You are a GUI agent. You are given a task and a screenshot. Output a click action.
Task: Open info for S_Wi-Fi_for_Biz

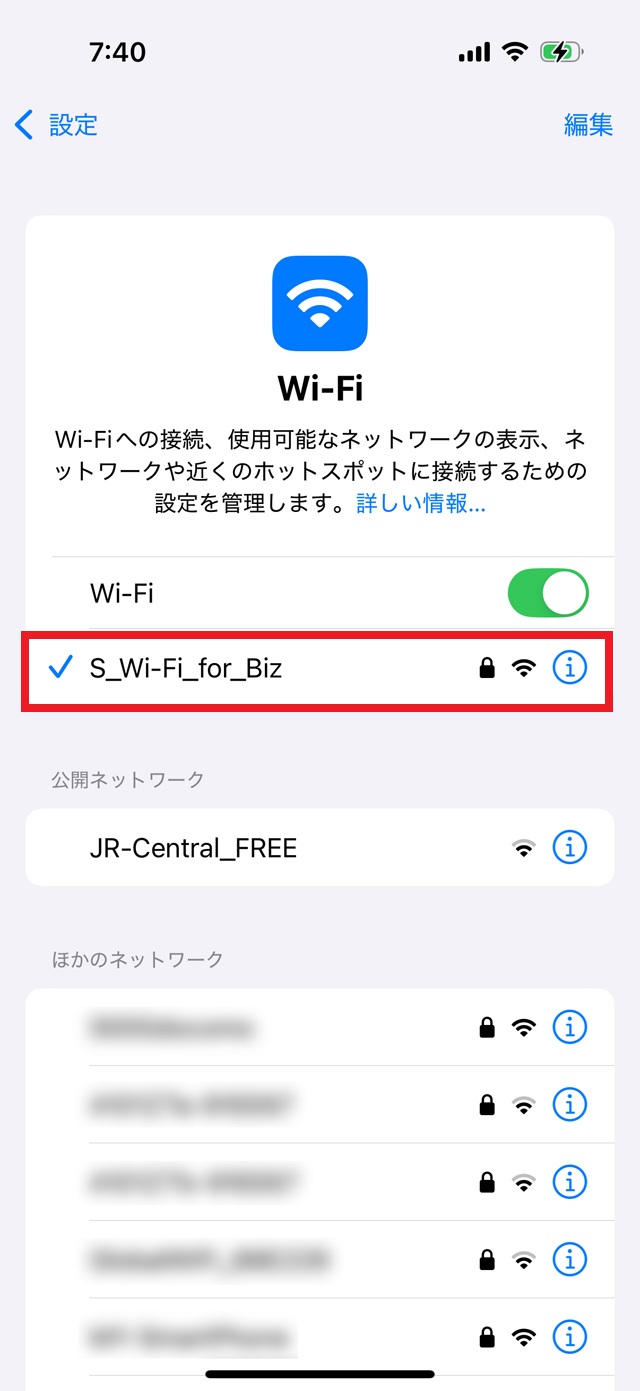[570, 668]
